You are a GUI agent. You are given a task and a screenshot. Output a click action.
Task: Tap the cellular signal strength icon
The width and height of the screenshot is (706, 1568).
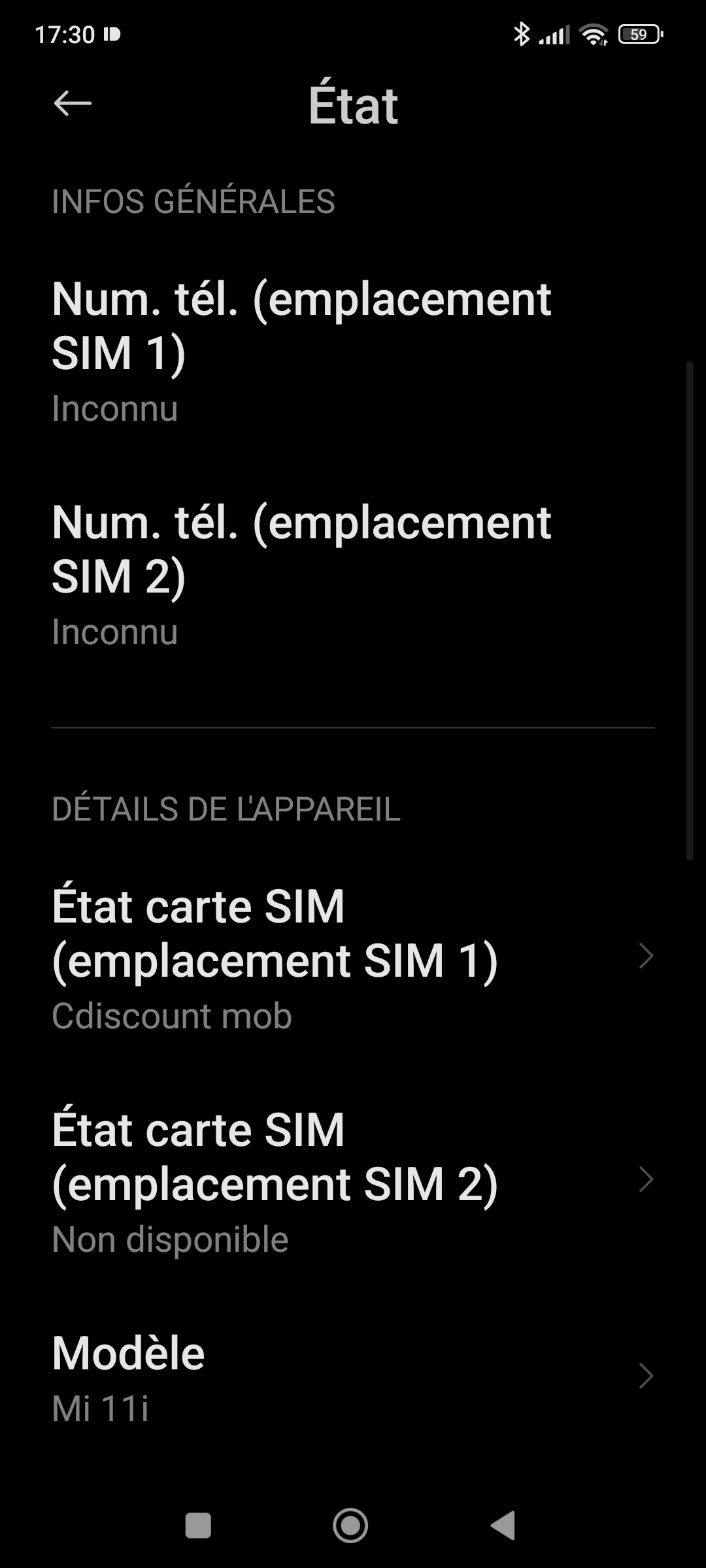(556, 36)
